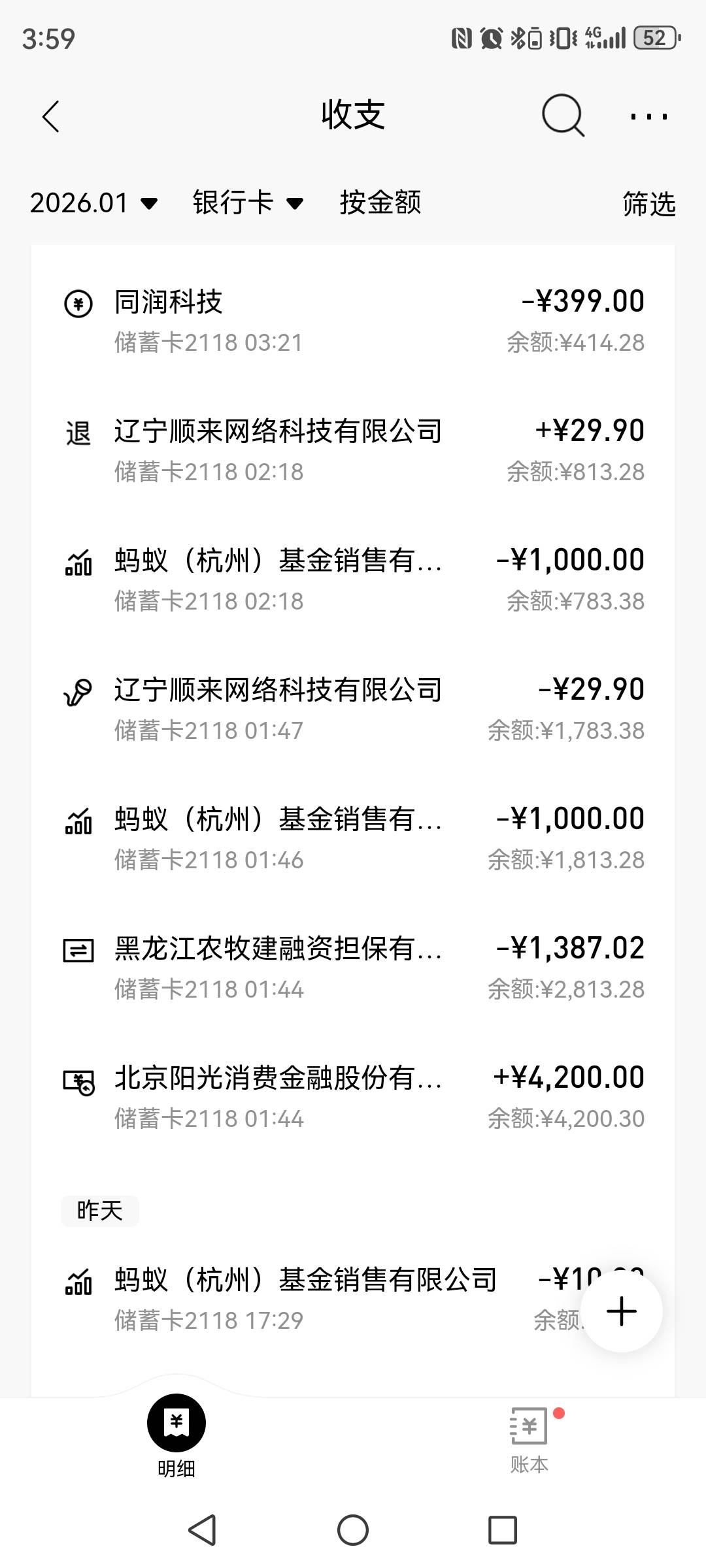Open the 筛选 filter options
This screenshot has width=706, height=1568.
pos(648,204)
